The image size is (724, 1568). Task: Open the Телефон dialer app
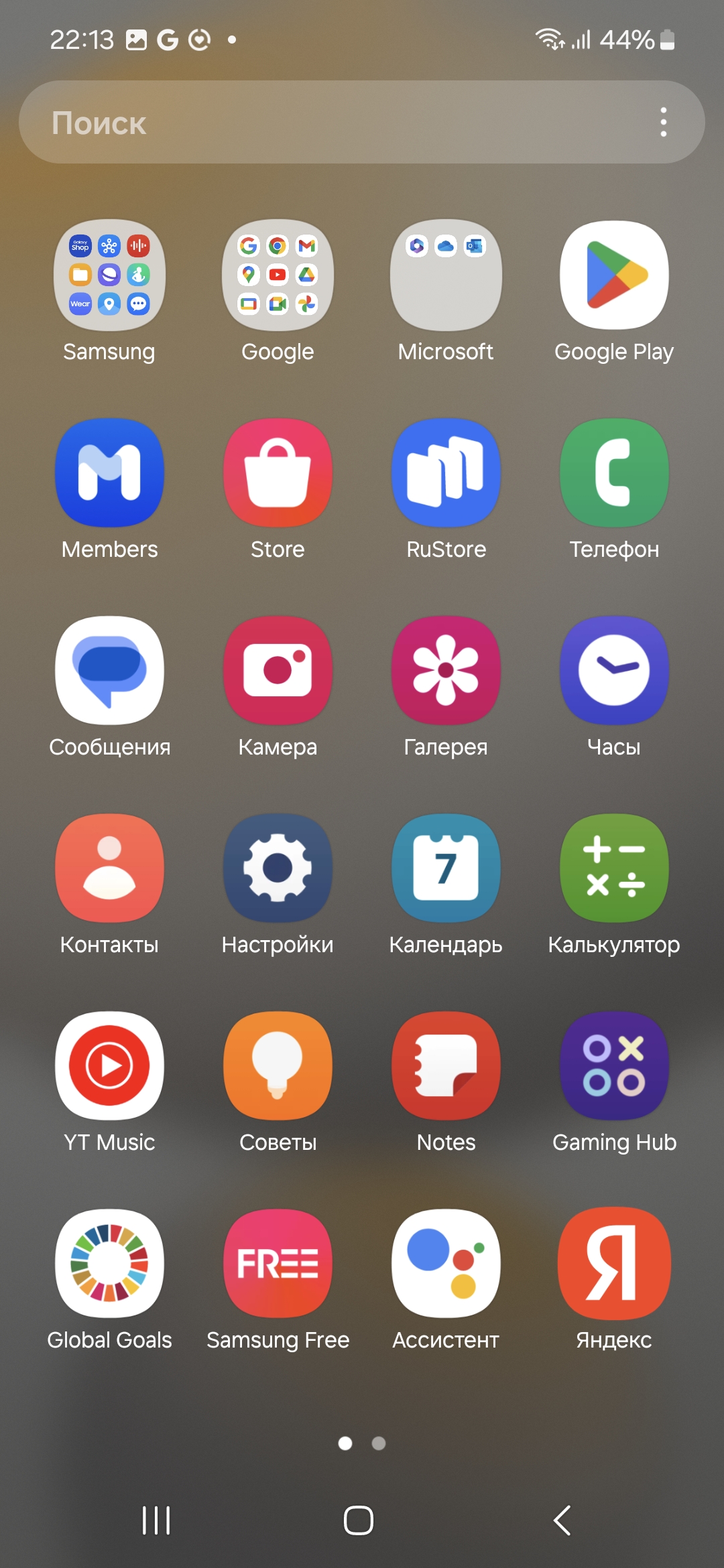click(x=614, y=473)
